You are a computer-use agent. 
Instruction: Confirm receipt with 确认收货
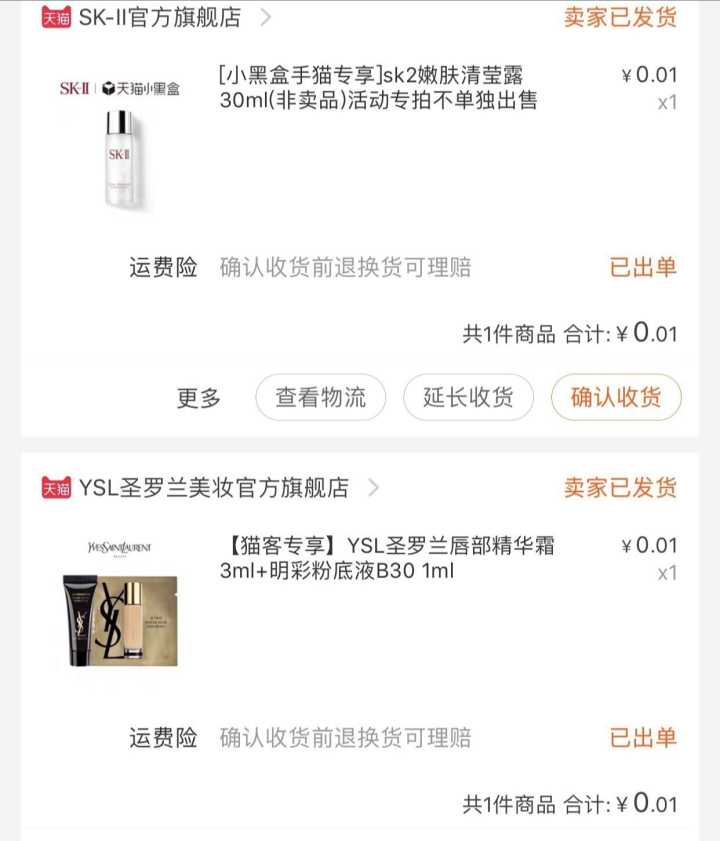(x=616, y=398)
